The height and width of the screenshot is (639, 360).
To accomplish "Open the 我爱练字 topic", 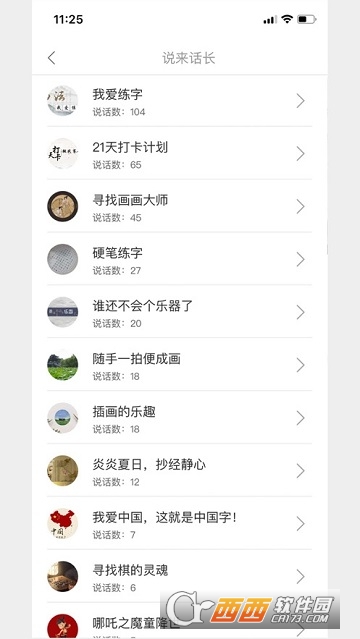I will pos(179,101).
